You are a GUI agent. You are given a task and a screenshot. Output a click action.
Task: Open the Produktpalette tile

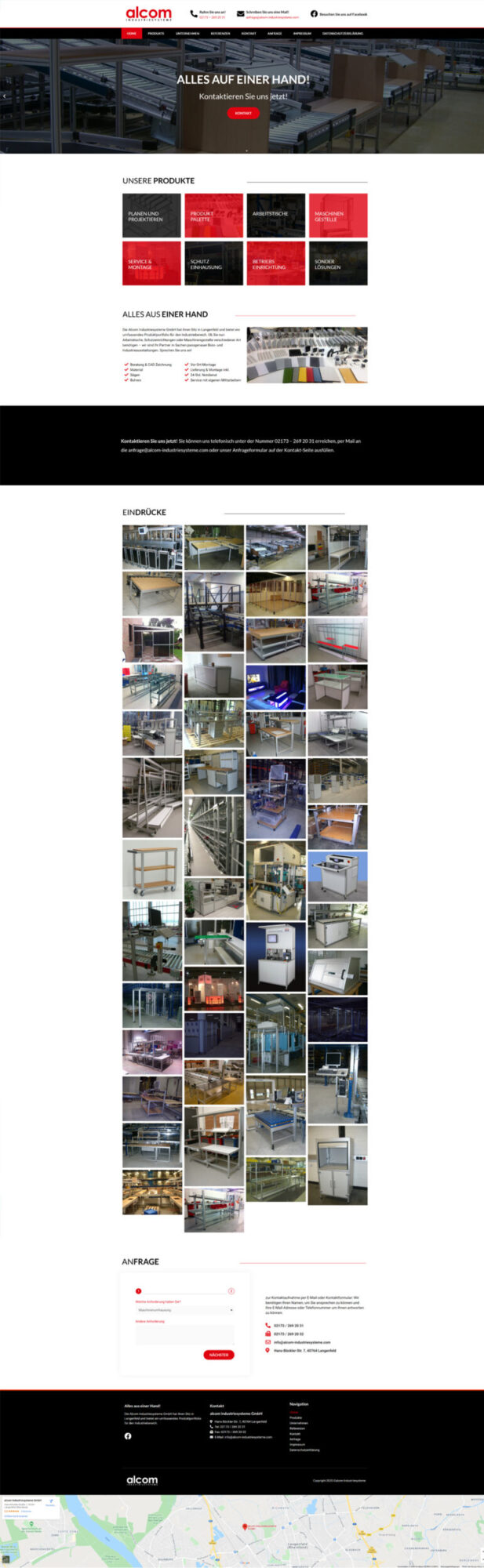coord(213,216)
